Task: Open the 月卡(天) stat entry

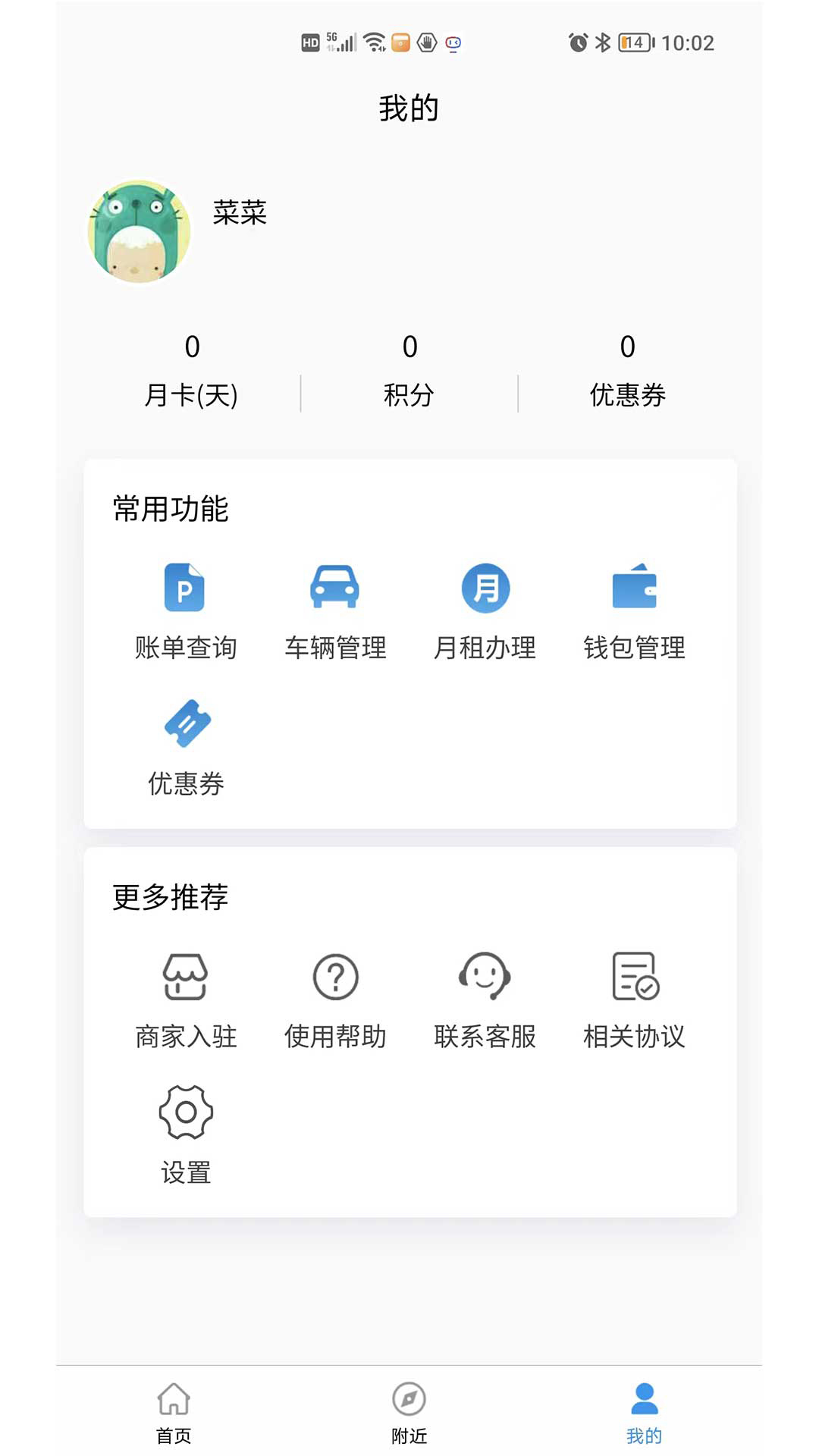Action: (x=192, y=372)
